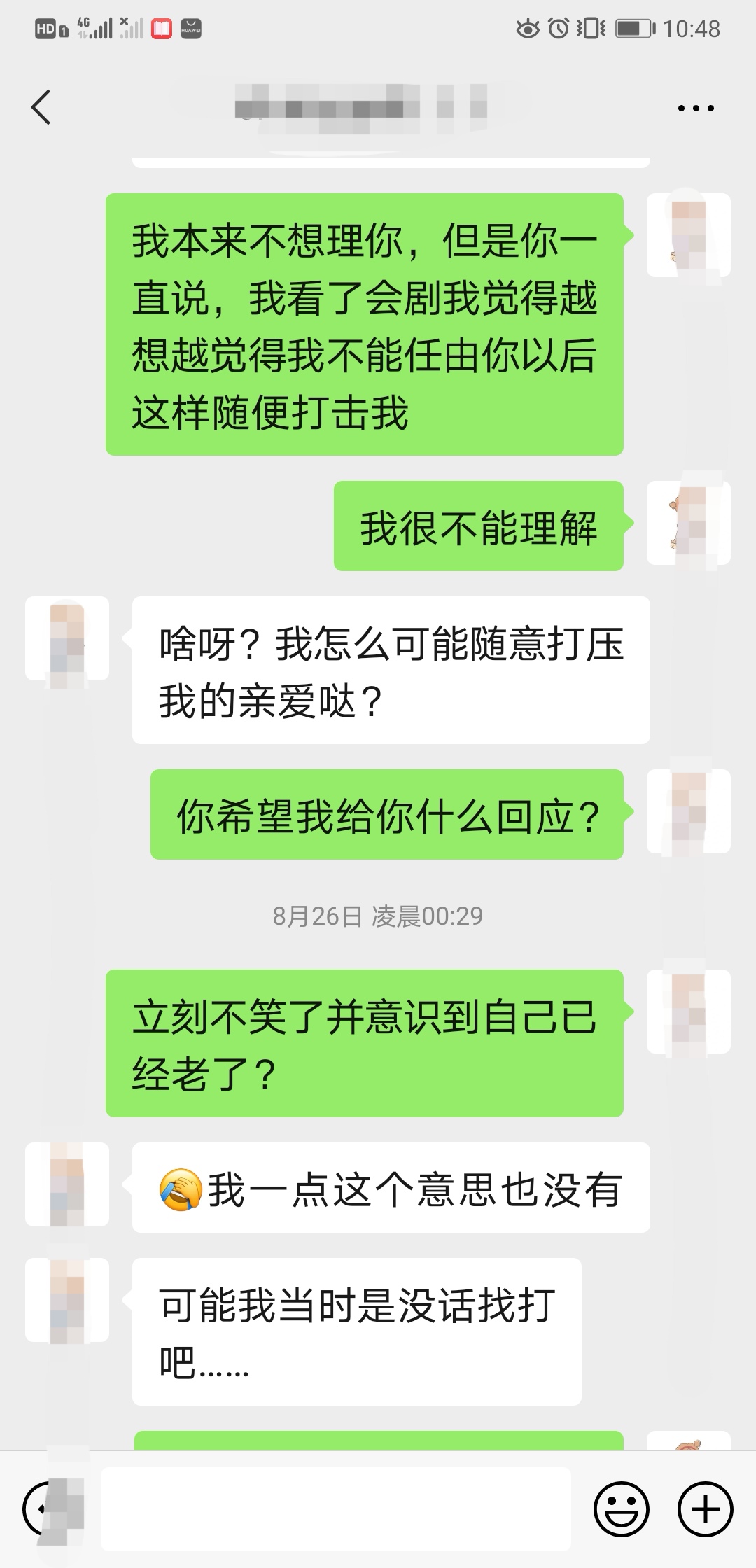Go back to the chat list

click(x=41, y=108)
